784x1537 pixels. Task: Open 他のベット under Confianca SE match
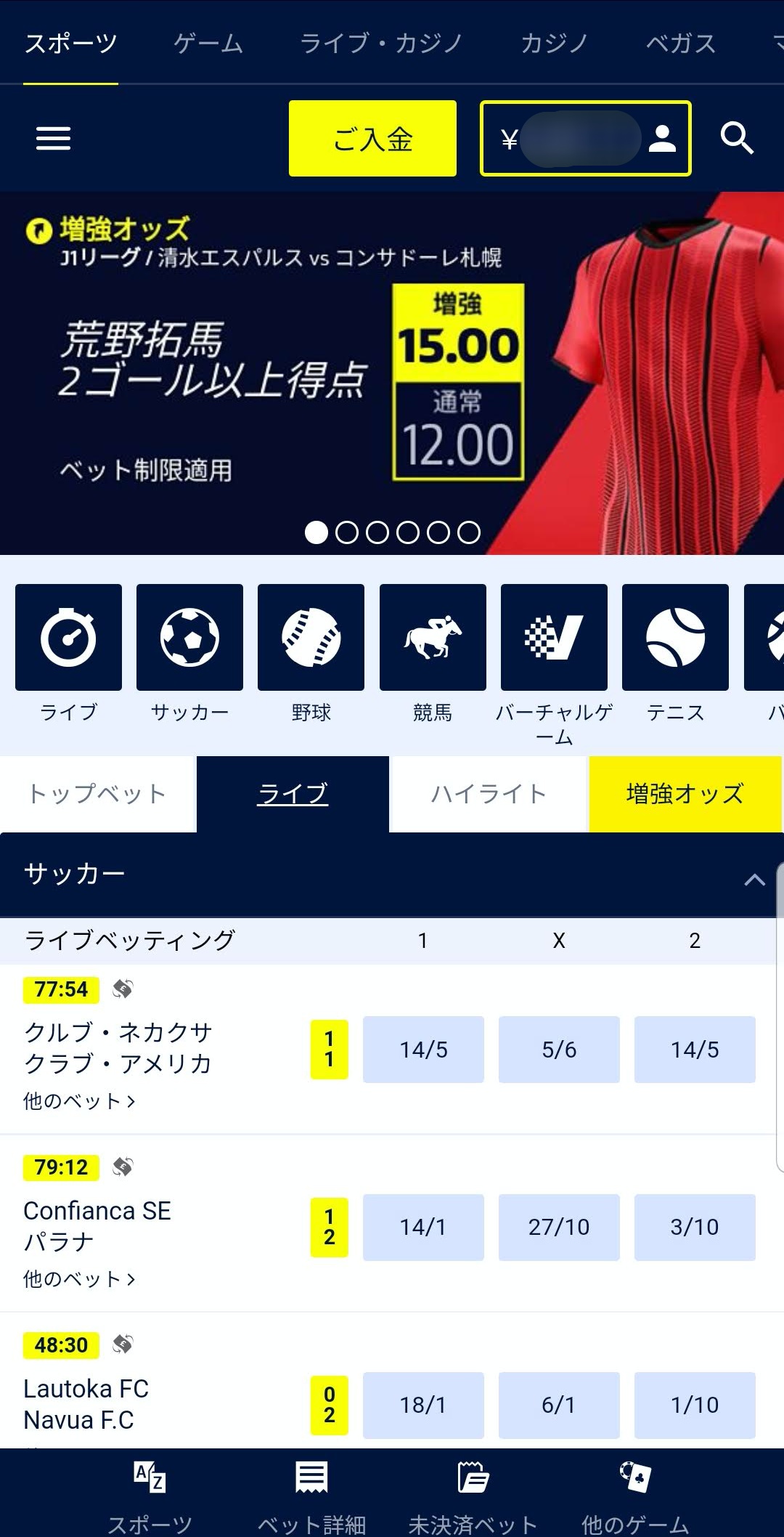tap(79, 1279)
